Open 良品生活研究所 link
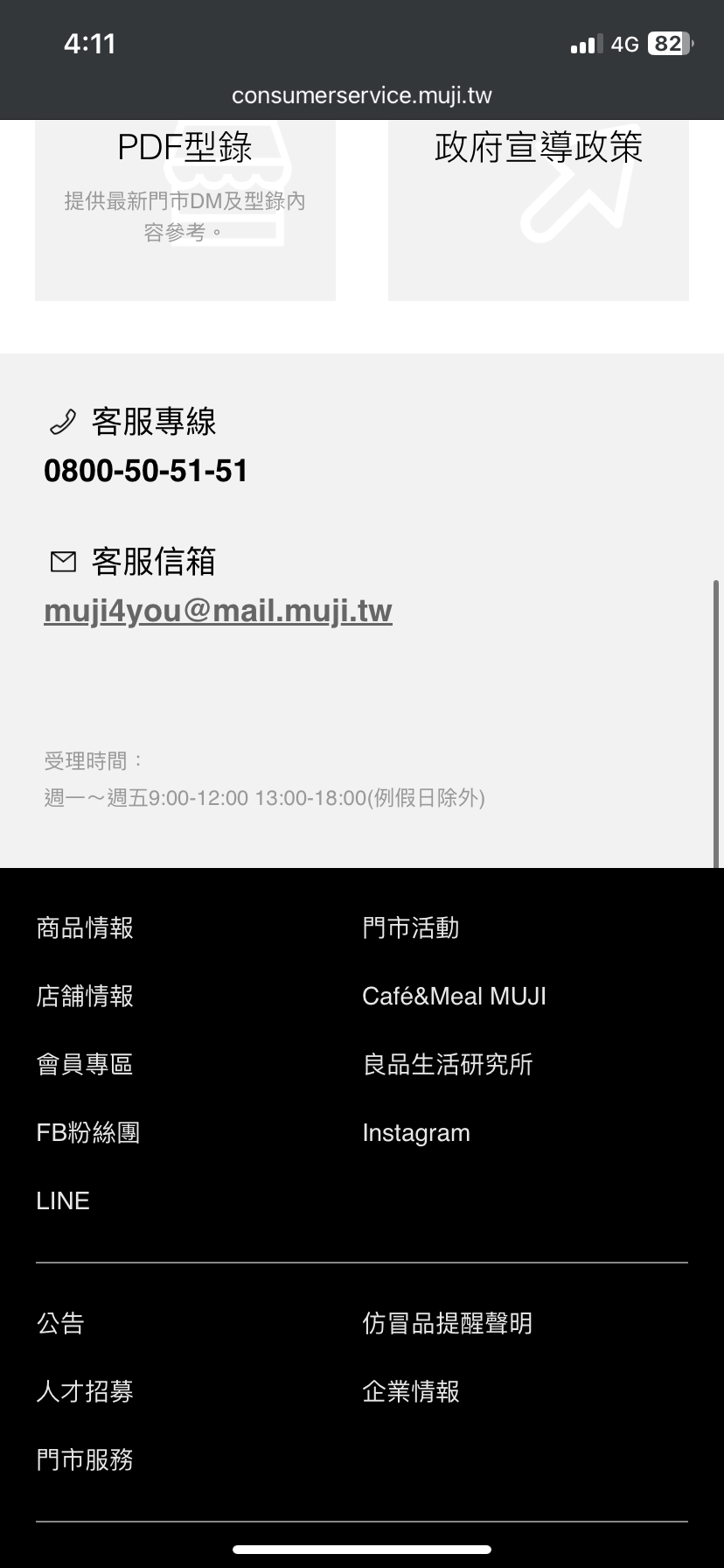 pos(448,1064)
